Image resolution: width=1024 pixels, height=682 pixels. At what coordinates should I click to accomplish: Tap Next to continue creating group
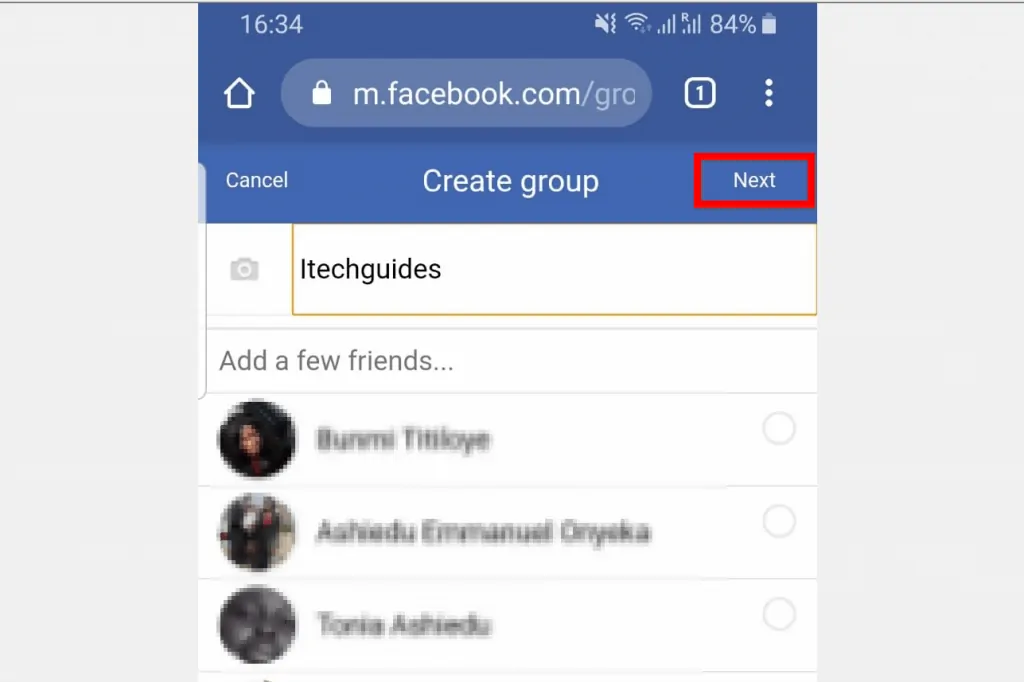click(x=754, y=180)
